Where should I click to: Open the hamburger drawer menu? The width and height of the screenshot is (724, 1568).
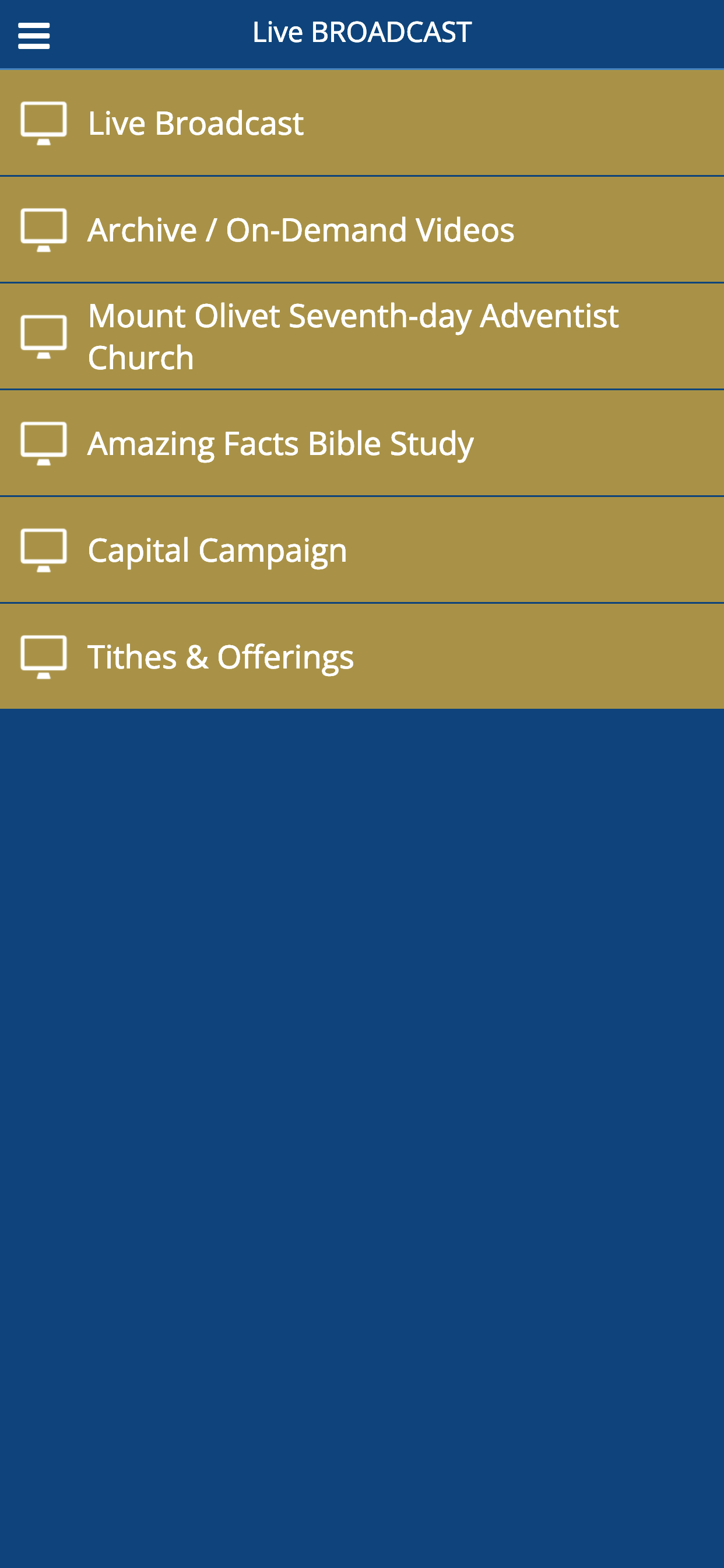click(x=34, y=36)
